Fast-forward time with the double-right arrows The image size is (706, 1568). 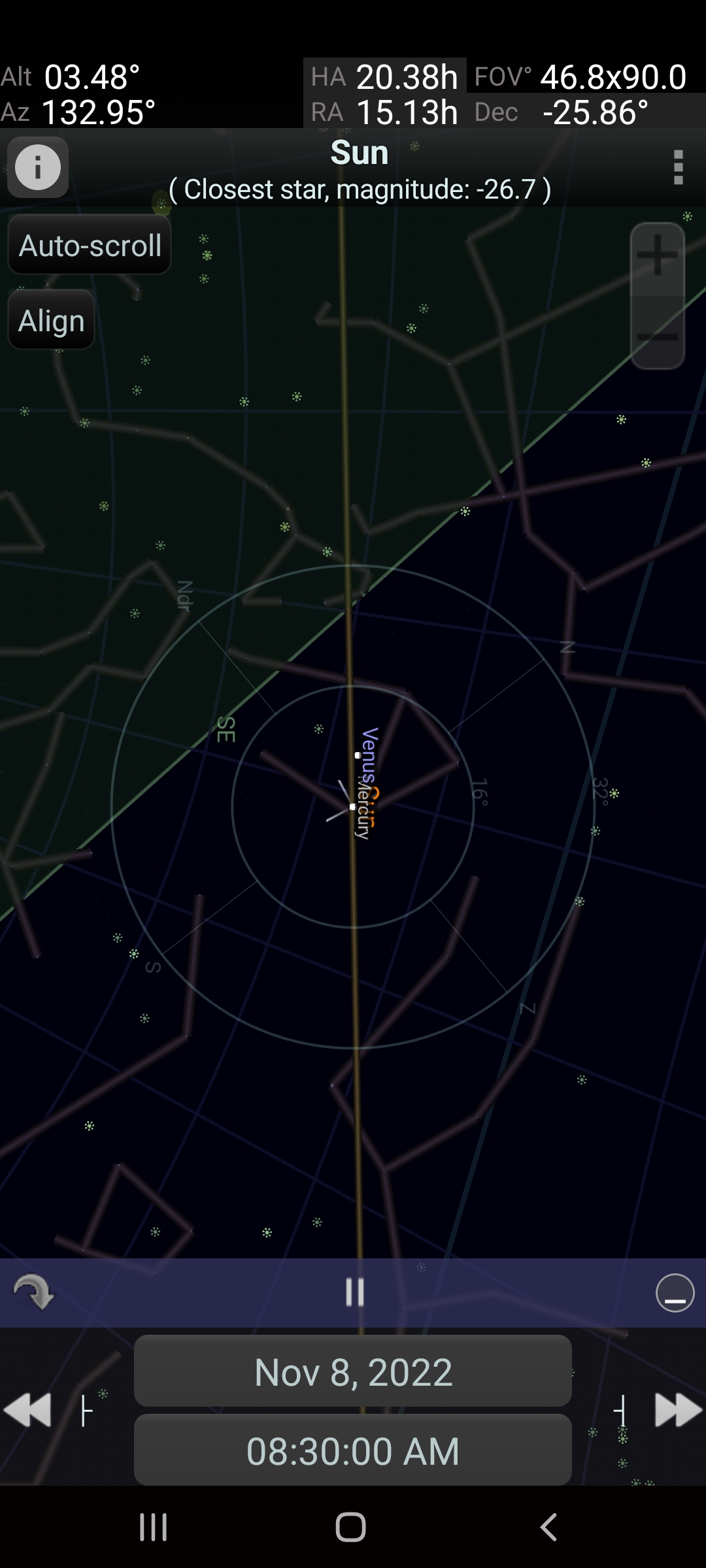[x=679, y=1410]
